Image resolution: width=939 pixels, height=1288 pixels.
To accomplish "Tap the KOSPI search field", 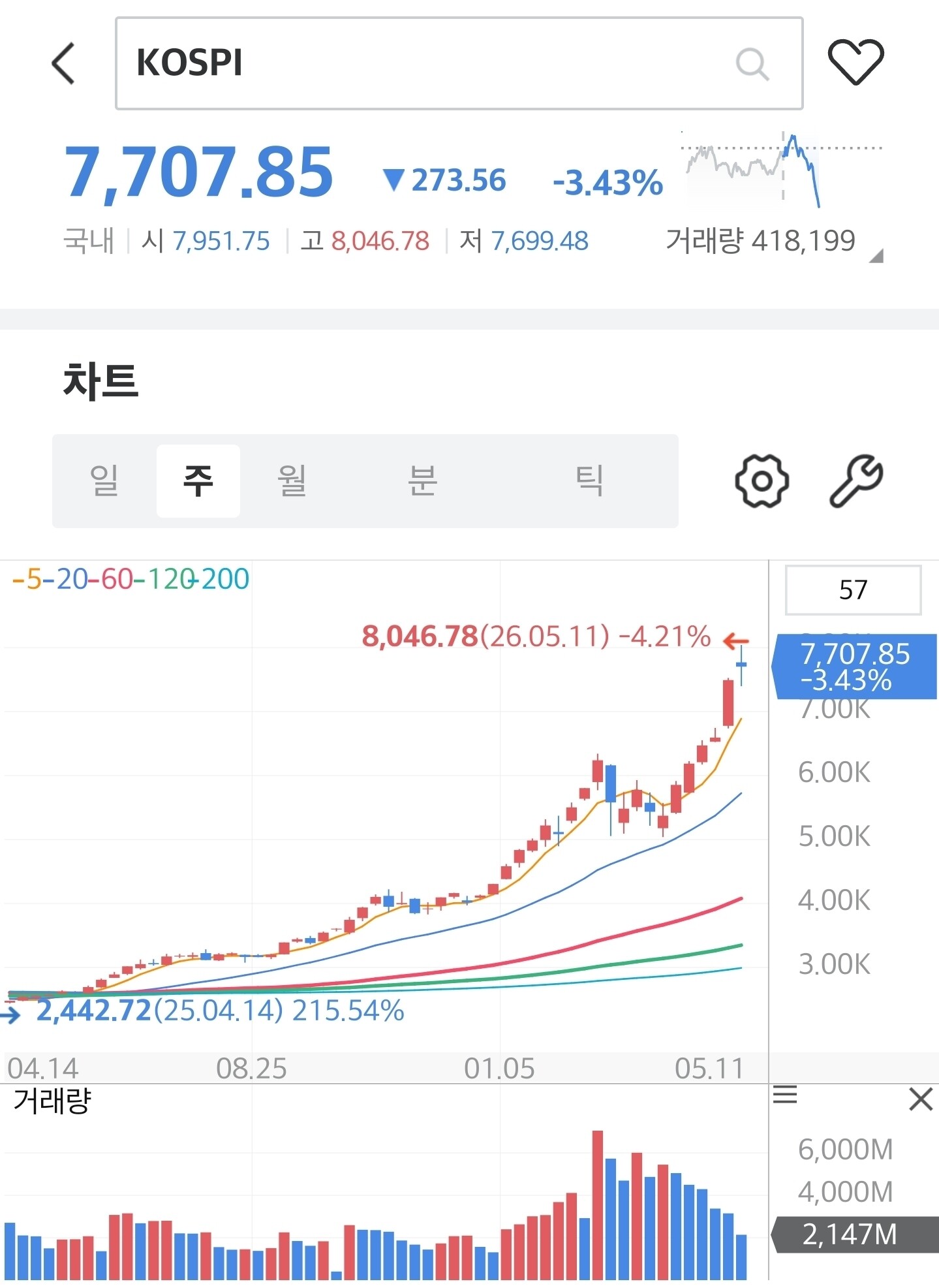I will pos(459,63).
